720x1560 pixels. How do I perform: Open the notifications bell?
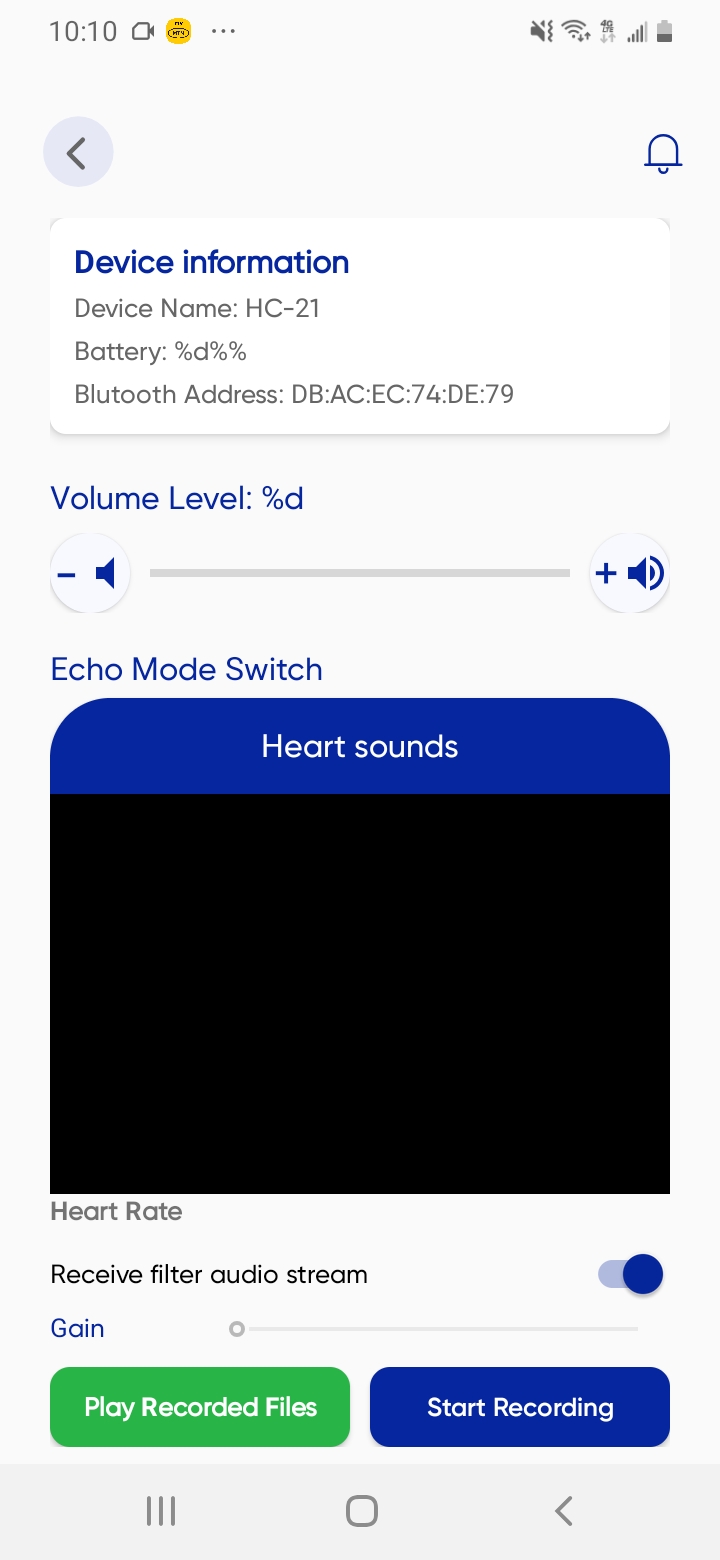pyautogui.click(x=662, y=153)
